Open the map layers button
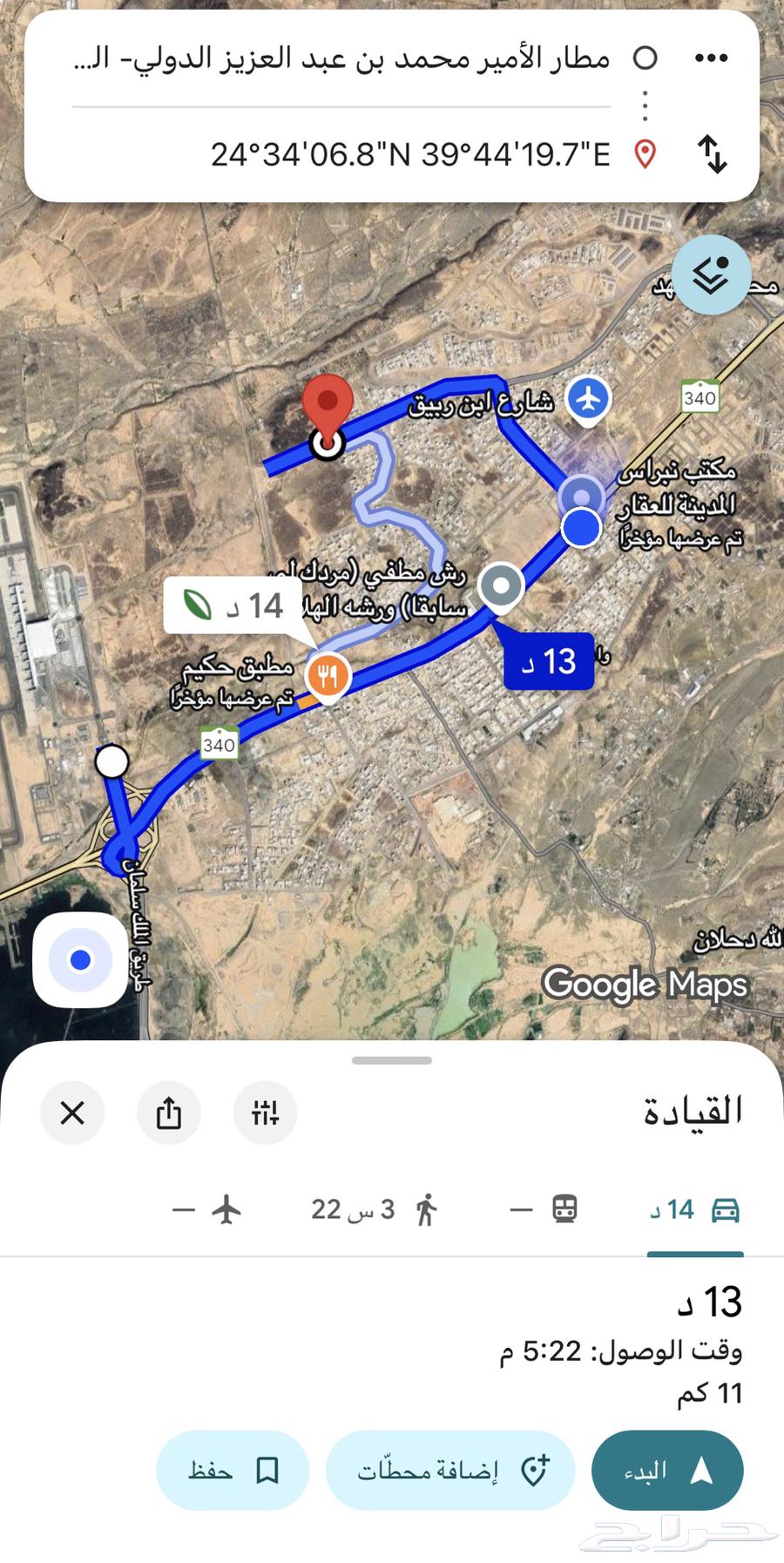 pos(712,275)
